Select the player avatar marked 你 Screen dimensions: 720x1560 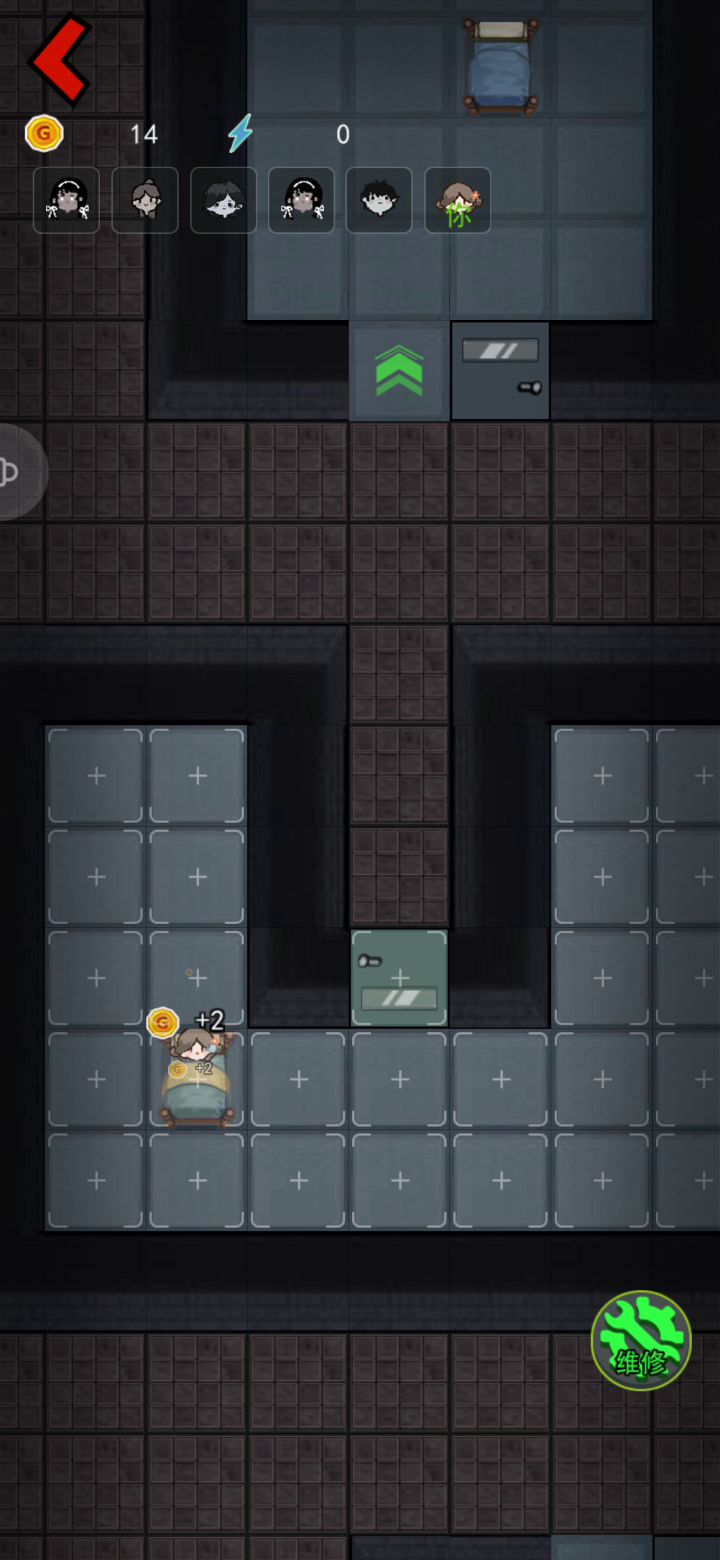tap(457, 200)
